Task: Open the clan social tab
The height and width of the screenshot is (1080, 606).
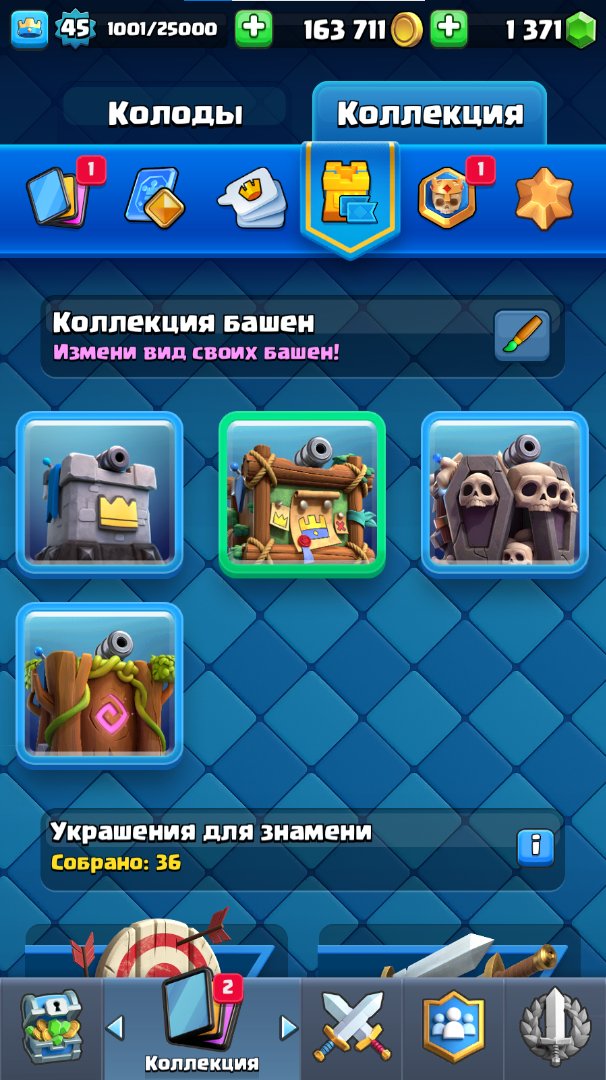Action: pos(453,1027)
